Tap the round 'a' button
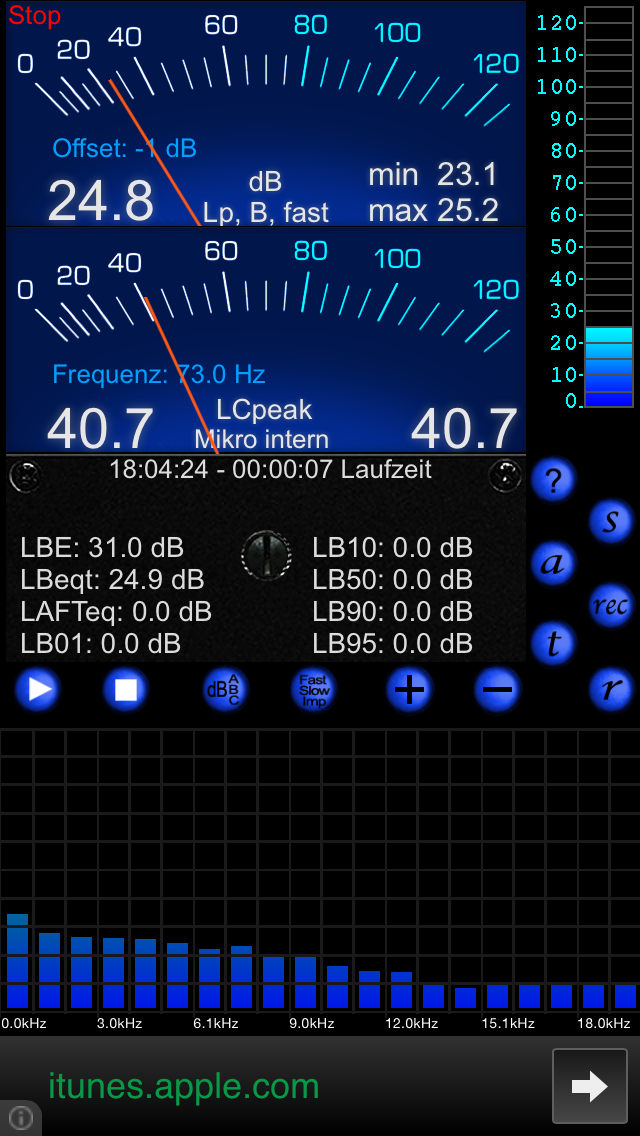640x1136 pixels. click(553, 563)
